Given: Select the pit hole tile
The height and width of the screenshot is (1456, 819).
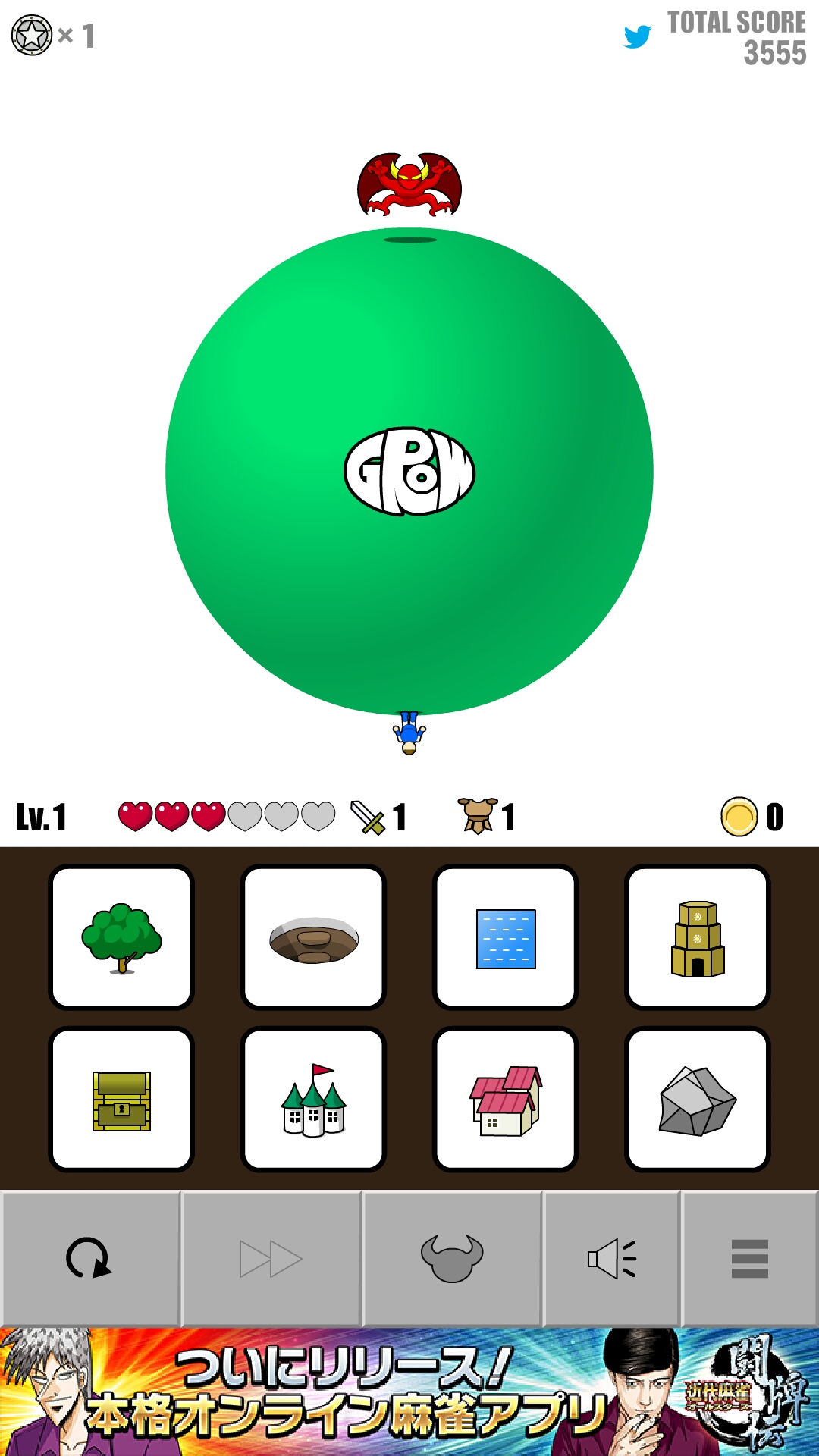Looking at the screenshot, I should (x=313, y=937).
